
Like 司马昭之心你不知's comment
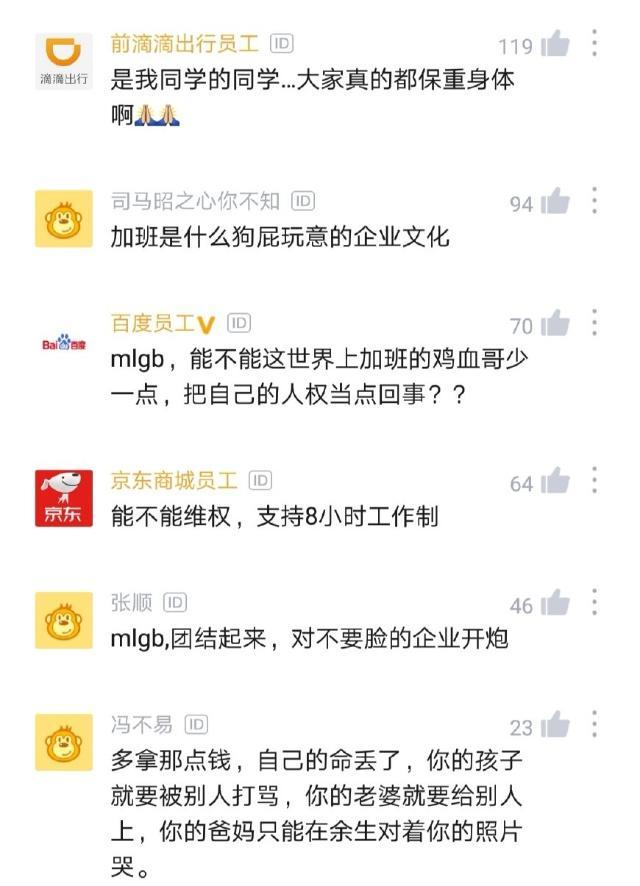(555, 202)
